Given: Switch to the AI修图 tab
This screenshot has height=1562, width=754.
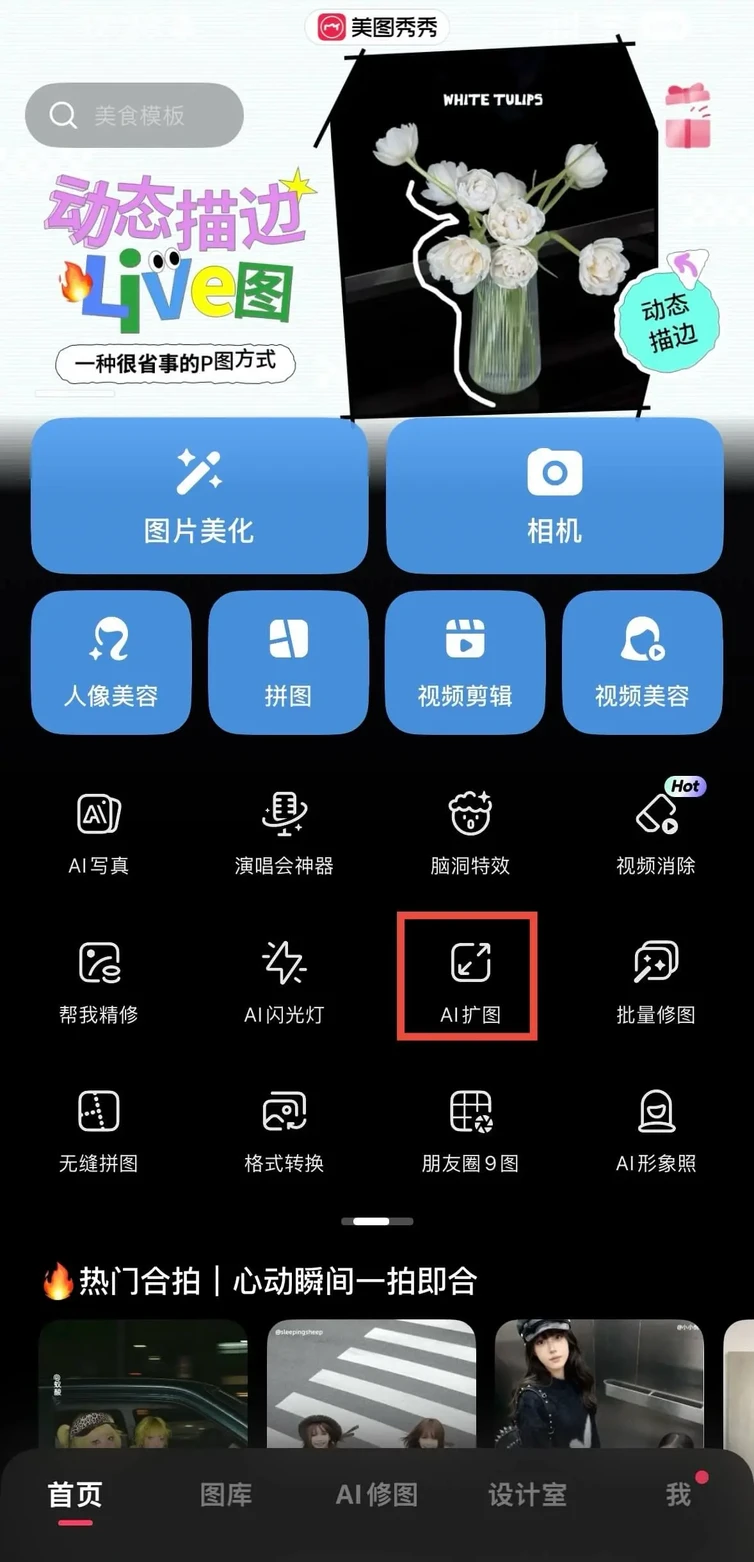Looking at the screenshot, I should pos(376,1495).
